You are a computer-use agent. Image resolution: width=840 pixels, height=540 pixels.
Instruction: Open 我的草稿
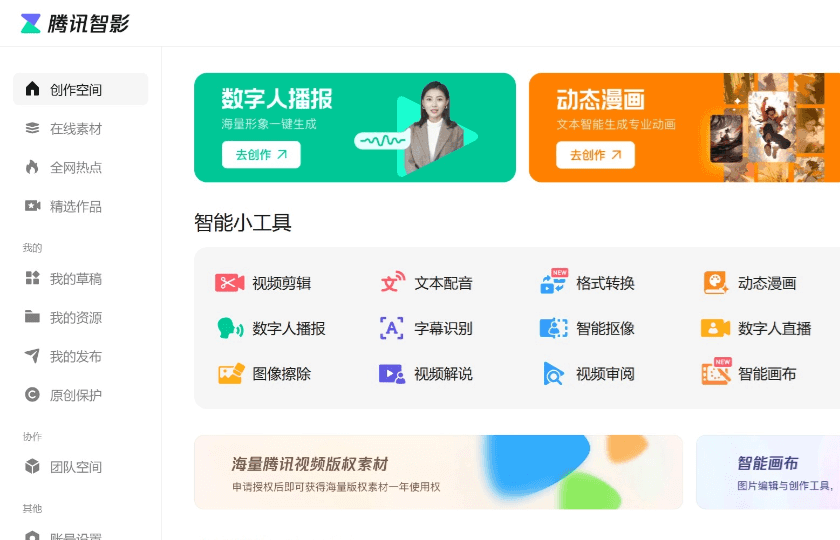(x=75, y=279)
